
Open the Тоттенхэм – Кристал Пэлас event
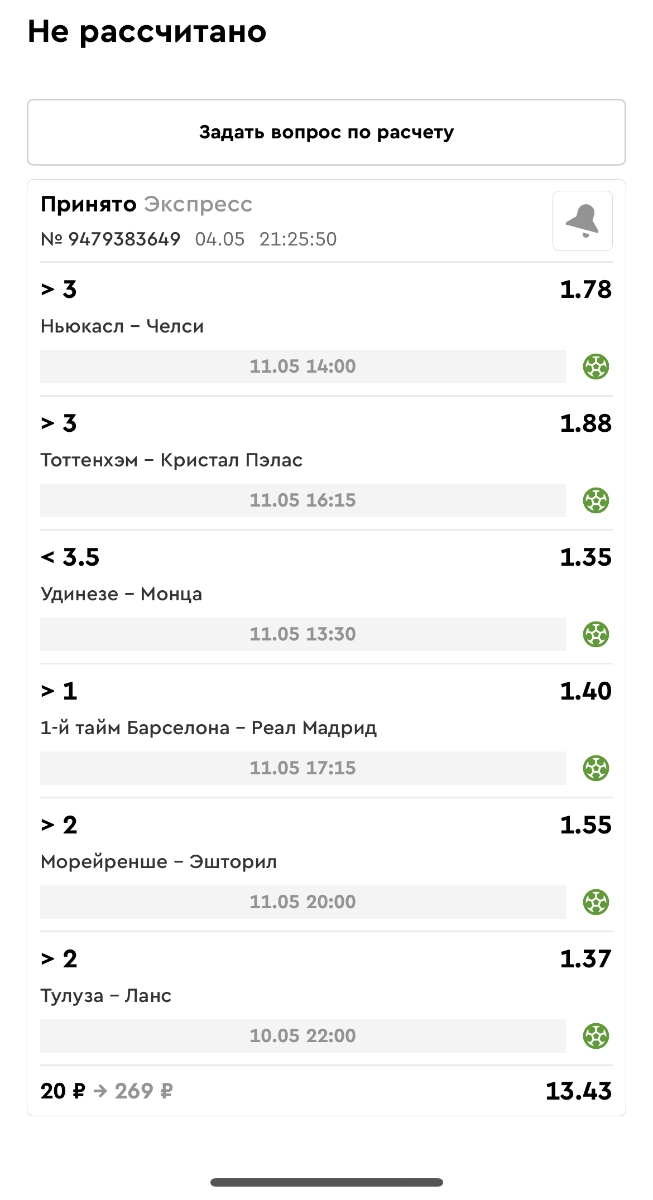[326, 461]
